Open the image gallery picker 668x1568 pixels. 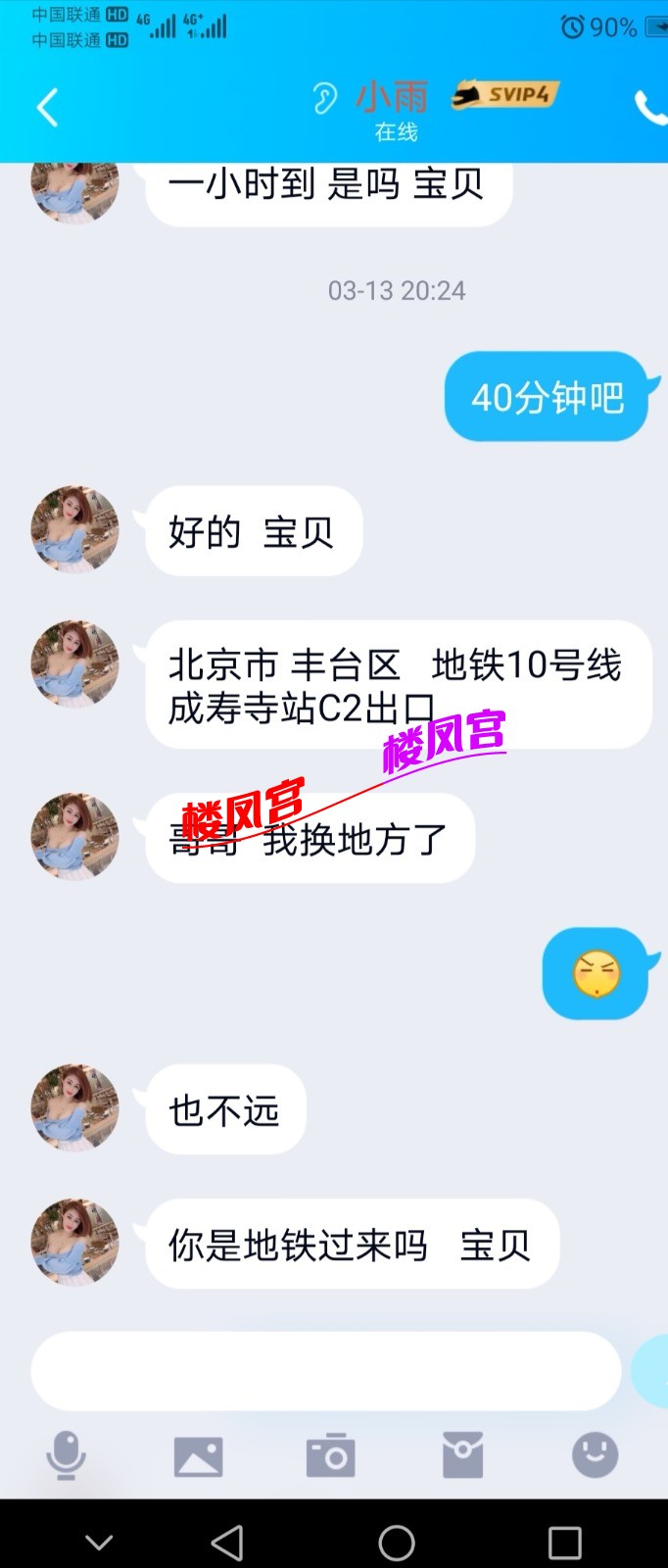pos(198,1456)
